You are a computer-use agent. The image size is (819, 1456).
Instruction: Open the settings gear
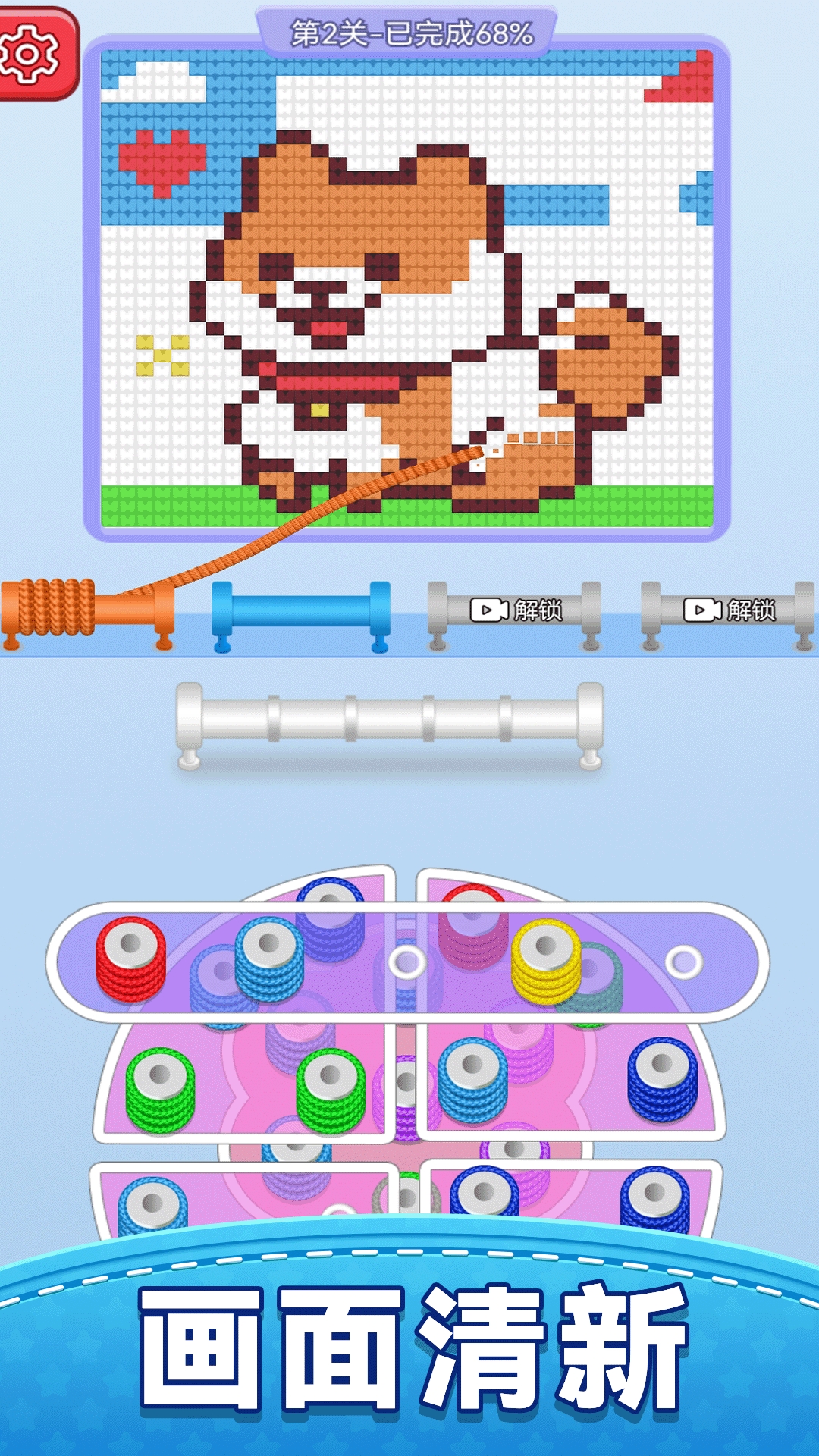[x=30, y=53]
